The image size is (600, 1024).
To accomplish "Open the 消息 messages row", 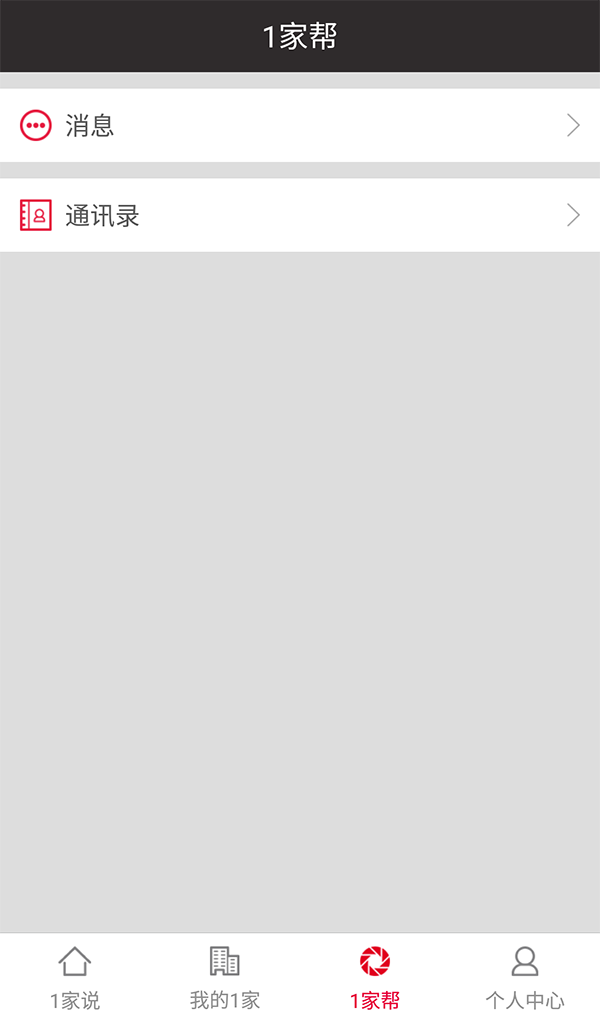I will click(x=300, y=125).
